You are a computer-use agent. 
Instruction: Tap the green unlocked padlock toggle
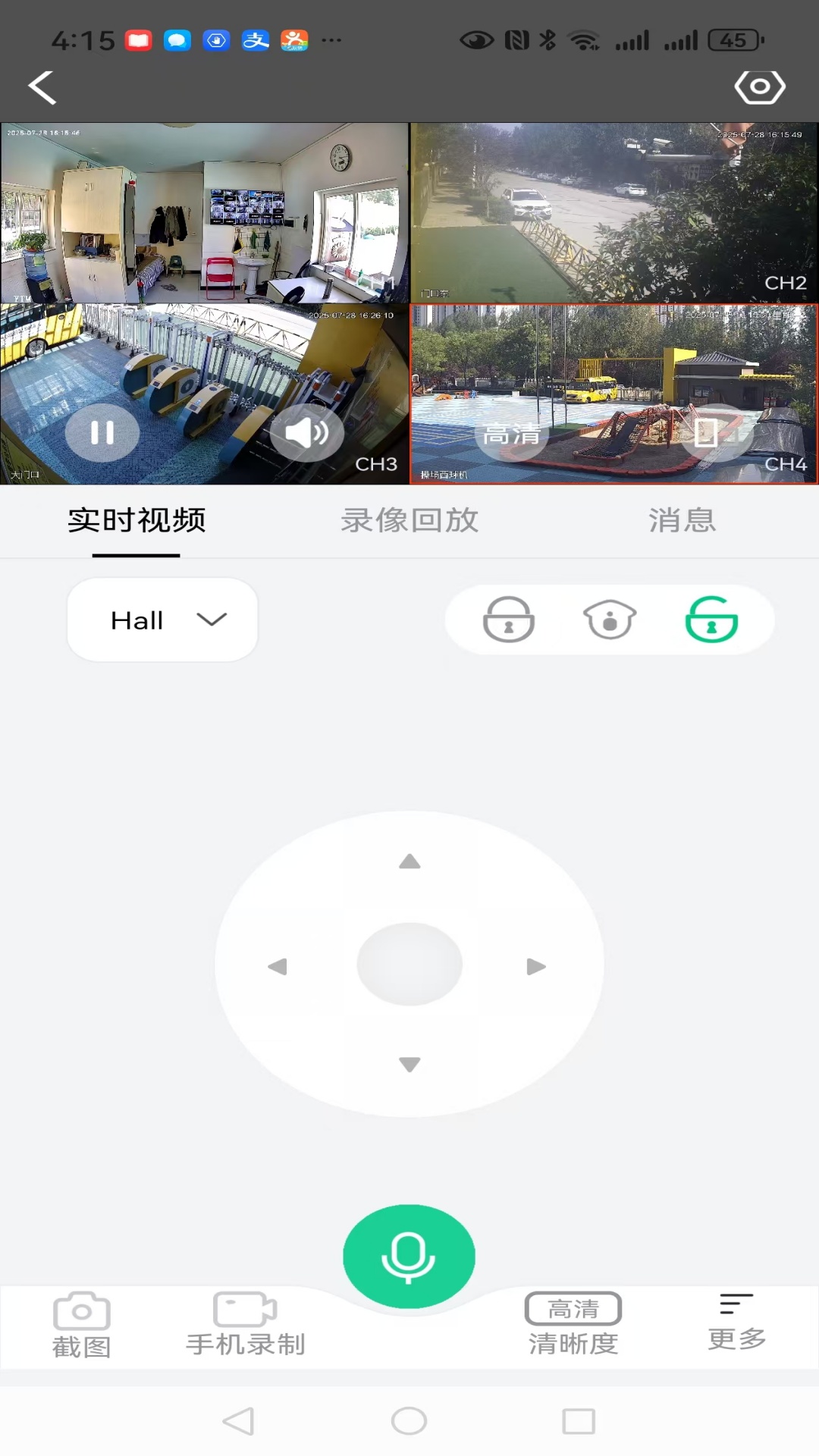pyautogui.click(x=711, y=620)
